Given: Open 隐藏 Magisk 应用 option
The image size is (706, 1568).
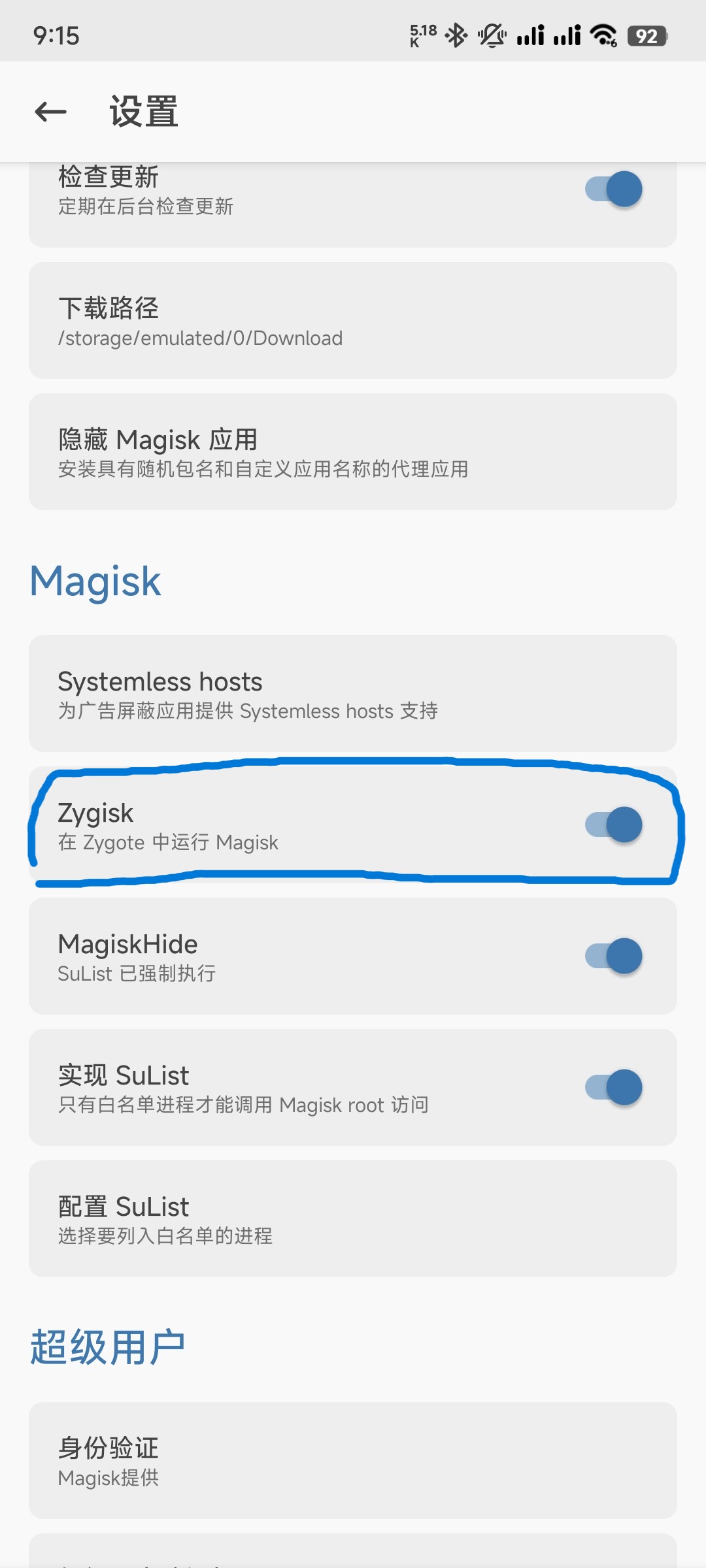Looking at the screenshot, I should pyautogui.click(x=353, y=452).
